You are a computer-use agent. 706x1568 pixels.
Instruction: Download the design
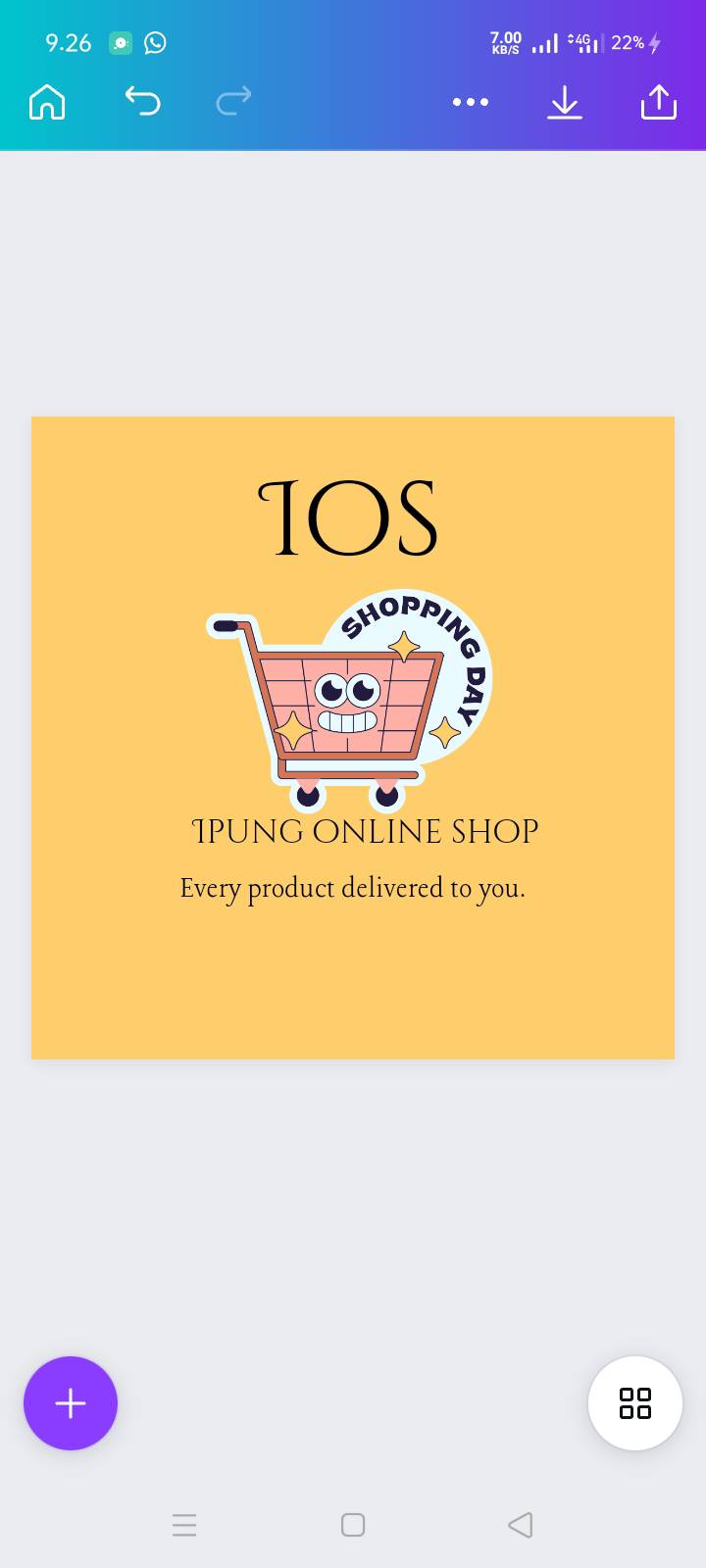(x=564, y=102)
